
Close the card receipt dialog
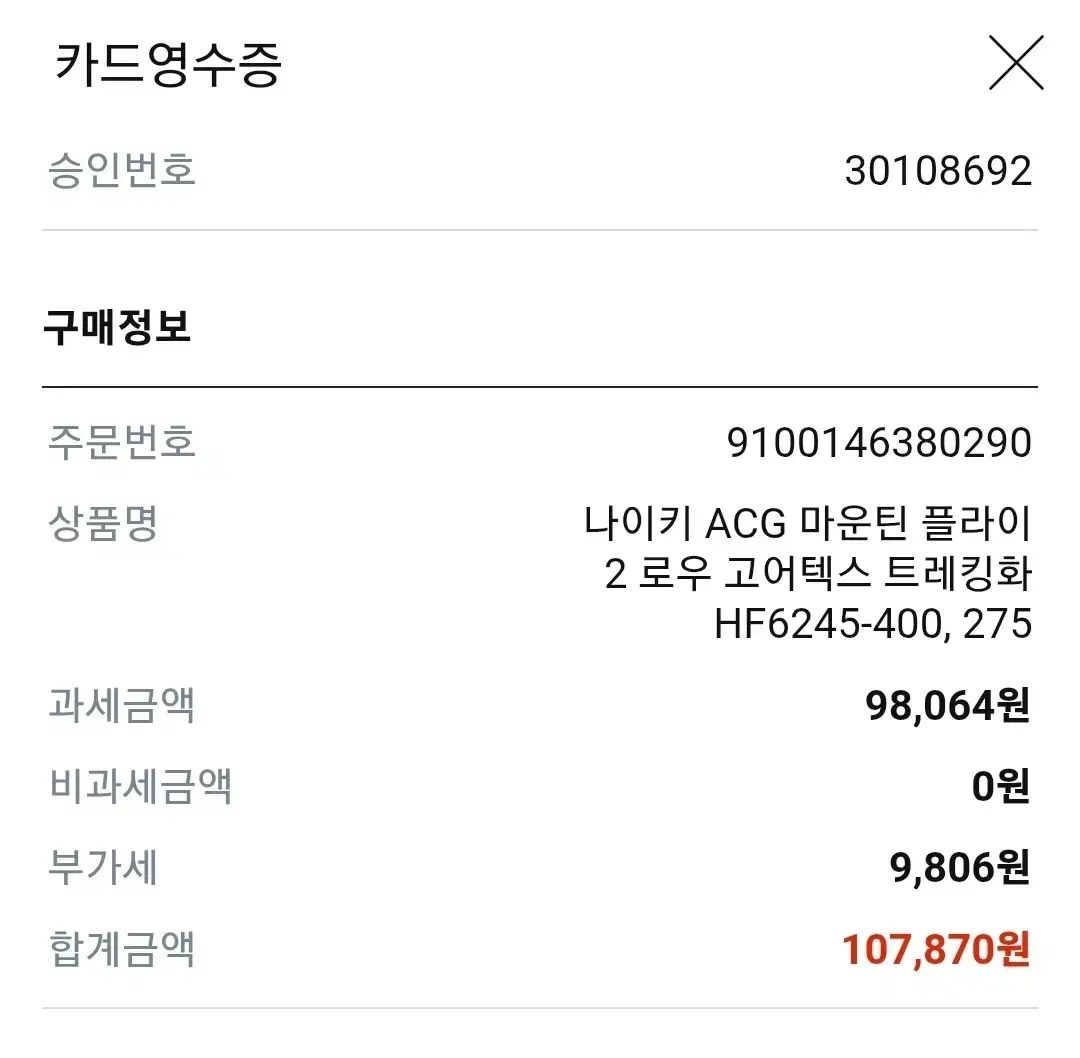(1016, 63)
